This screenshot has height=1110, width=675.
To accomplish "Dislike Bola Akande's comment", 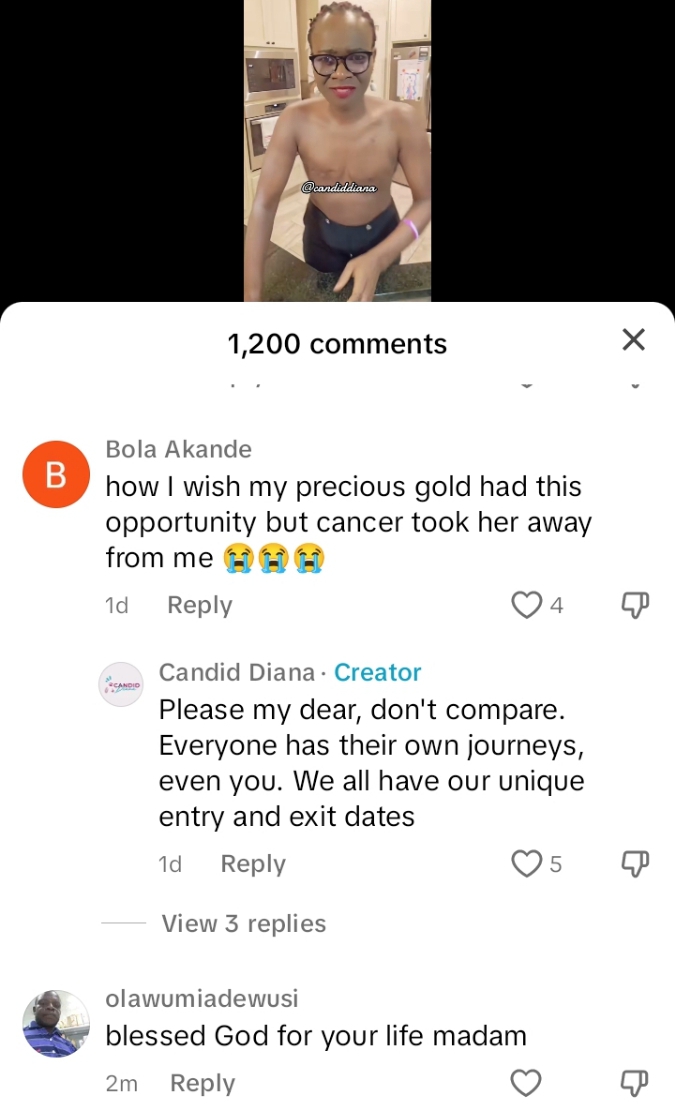I will [635, 604].
